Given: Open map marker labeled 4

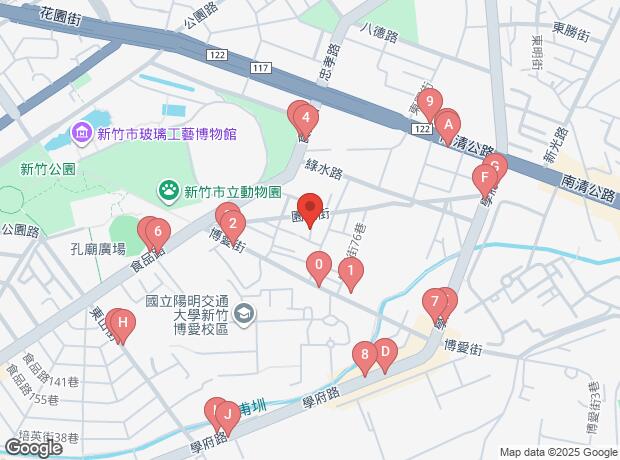Looking at the screenshot, I should (306, 120).
